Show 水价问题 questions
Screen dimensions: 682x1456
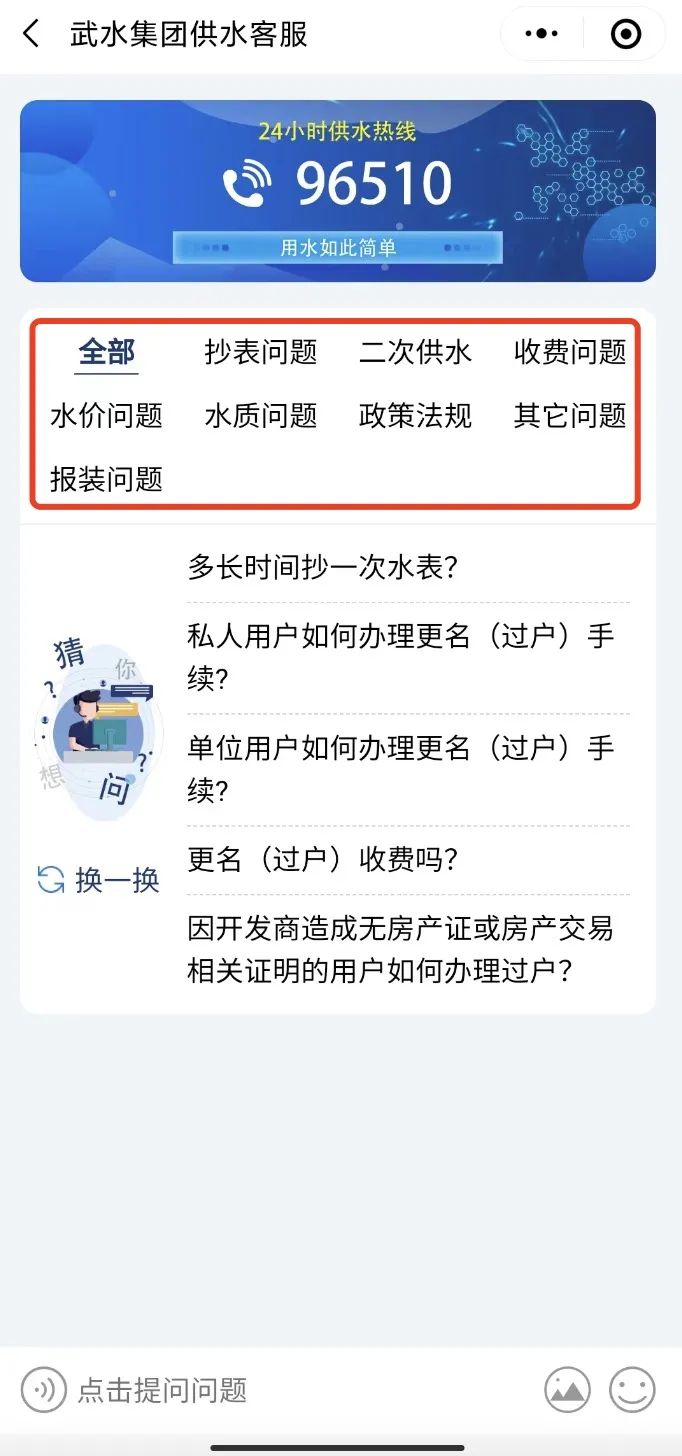click(x=106, y=416)
